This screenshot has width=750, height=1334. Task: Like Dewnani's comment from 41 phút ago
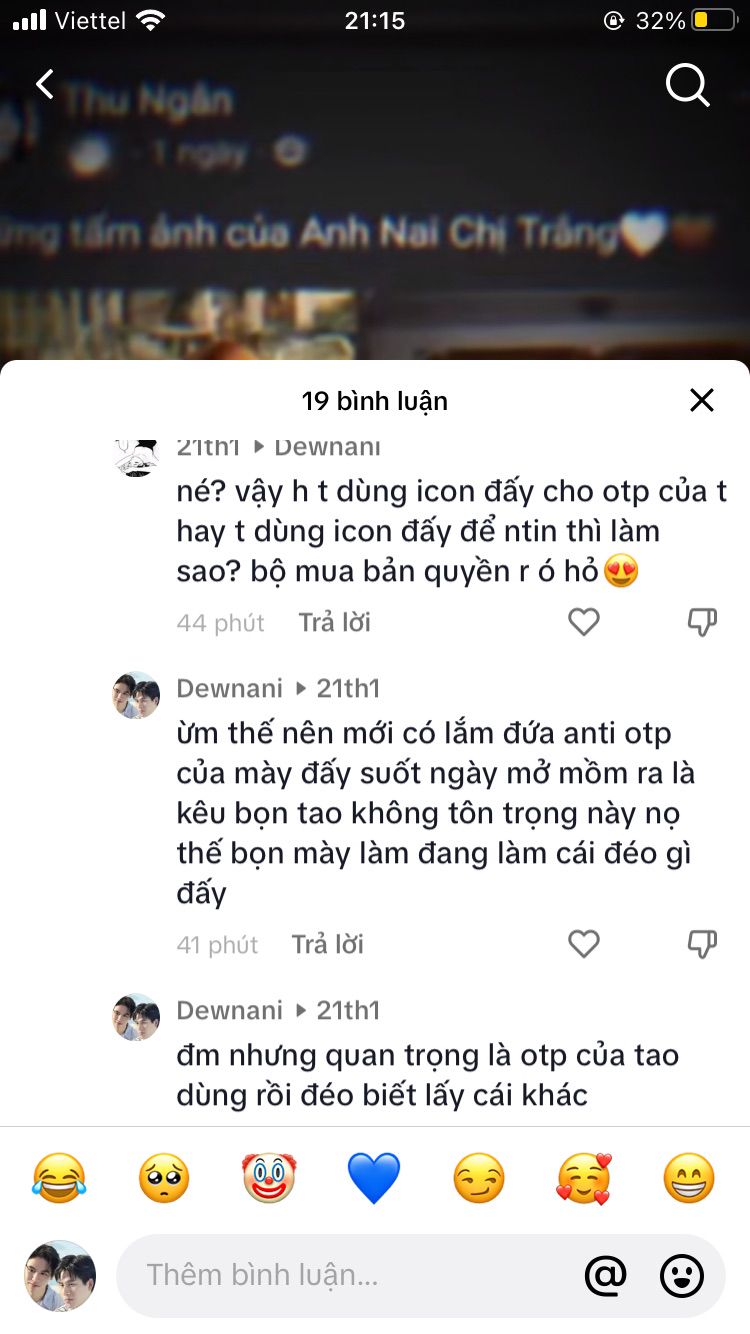(x=584, y=944)
